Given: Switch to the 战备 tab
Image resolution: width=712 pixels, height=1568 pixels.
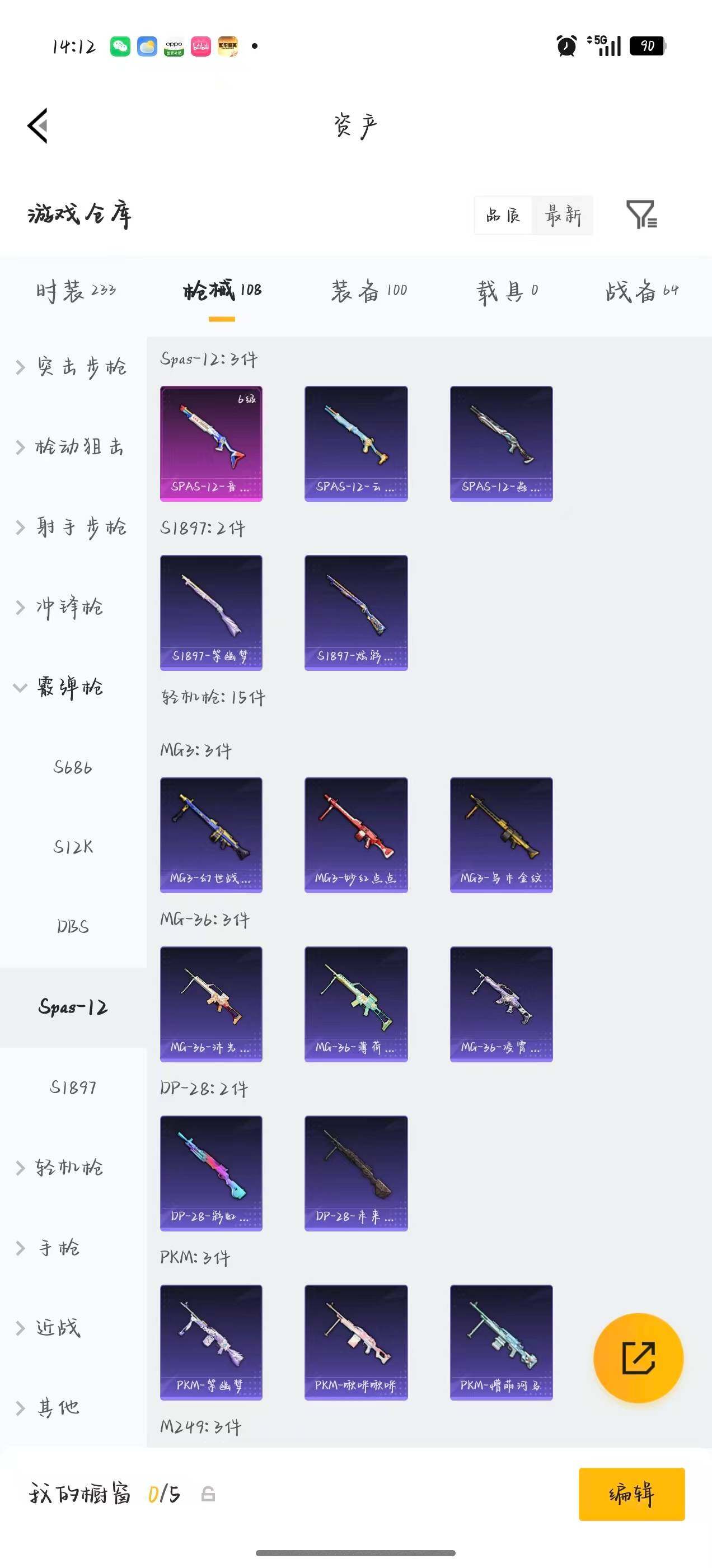Looking at the screenshot, I should pos(641,291).
